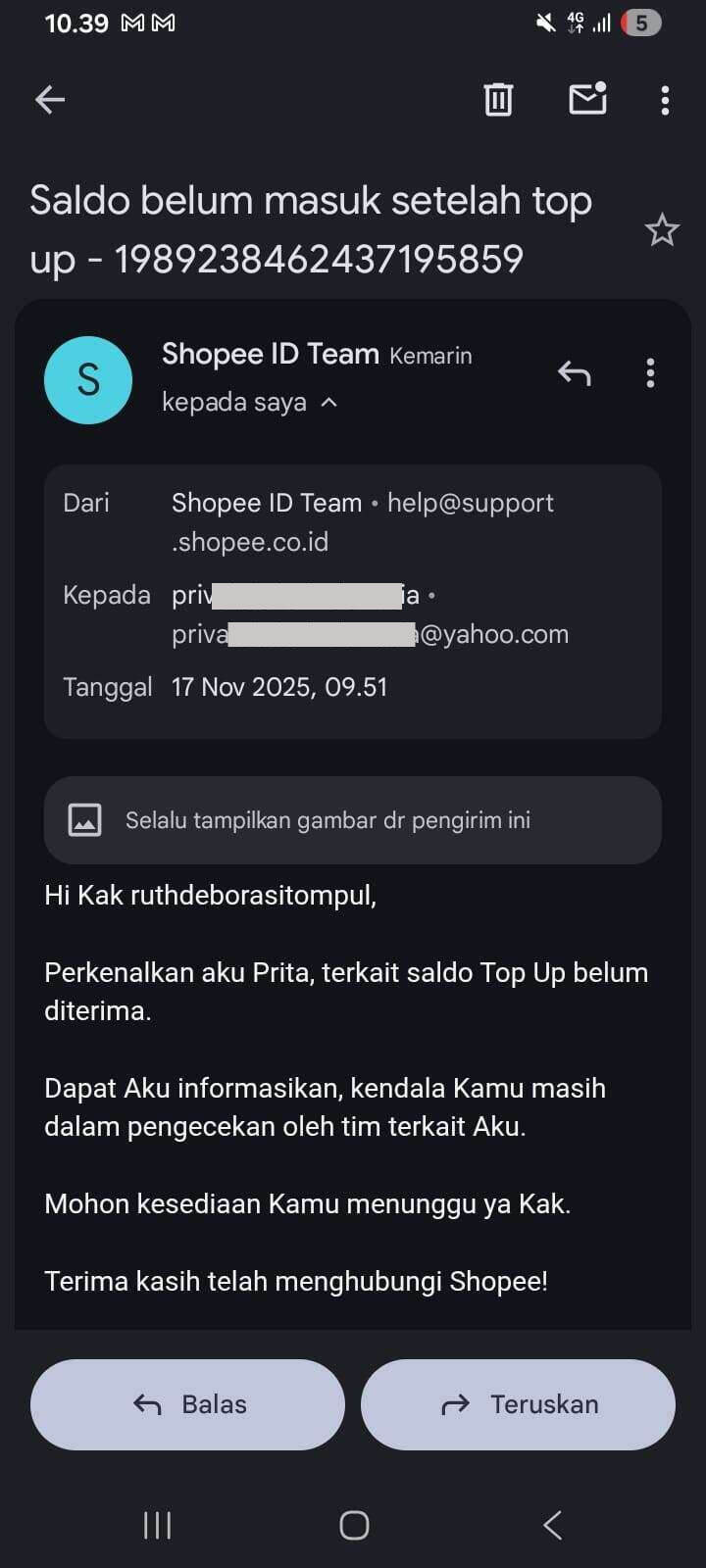Open Shopee ID Team sender avatar
Screen dimensions: 706x1568
88,380
